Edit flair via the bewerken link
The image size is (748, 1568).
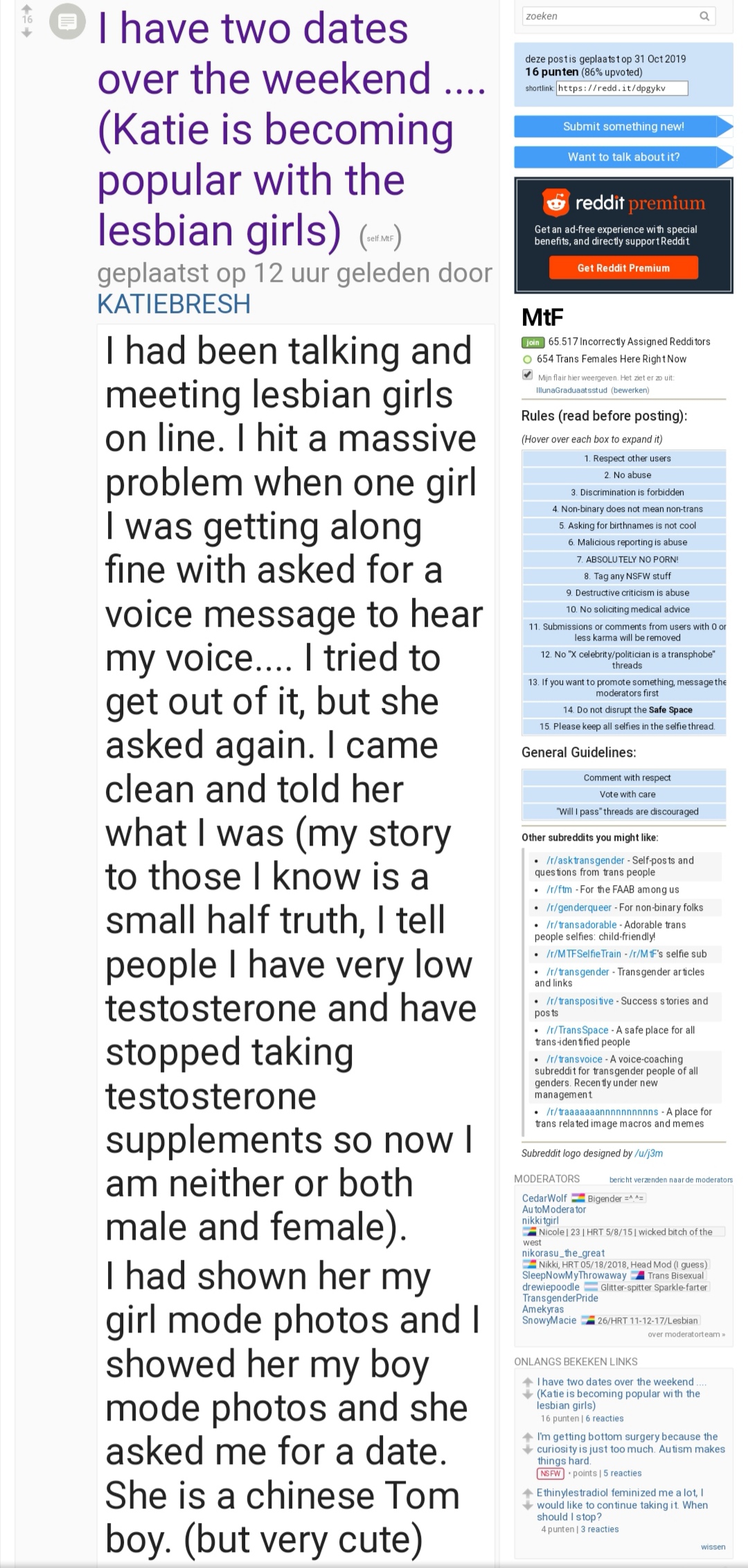click(x=630, y=390)
